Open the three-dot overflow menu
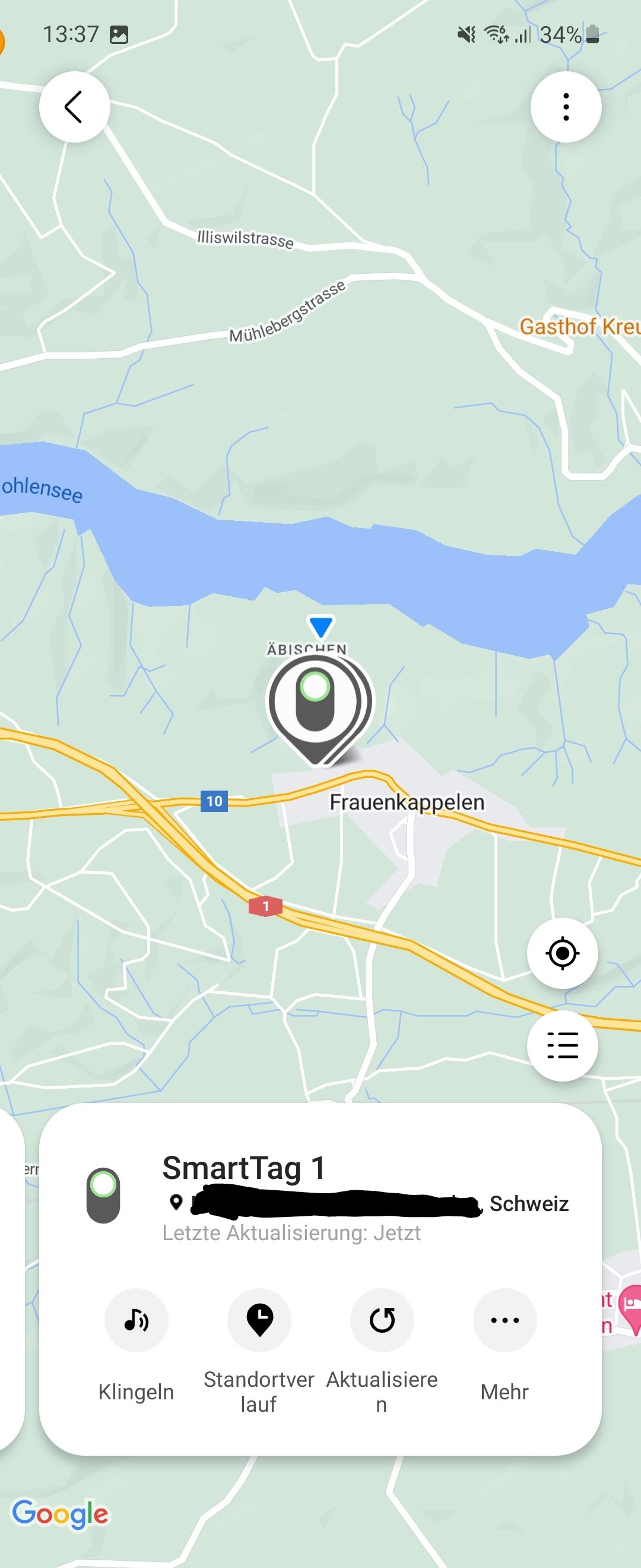Screen dimensions: 641x1568 566,107
